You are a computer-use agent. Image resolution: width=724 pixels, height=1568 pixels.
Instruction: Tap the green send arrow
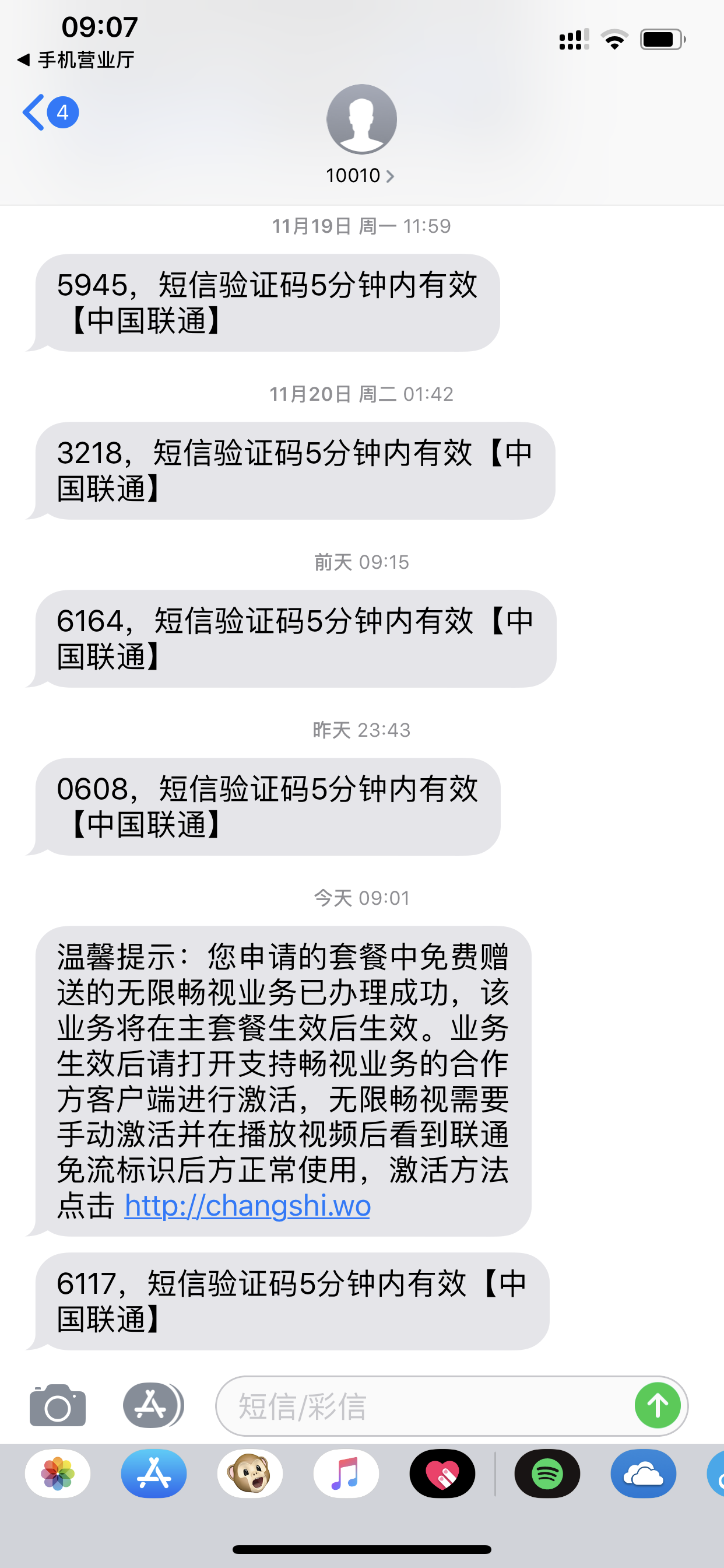click(657, 1405)
